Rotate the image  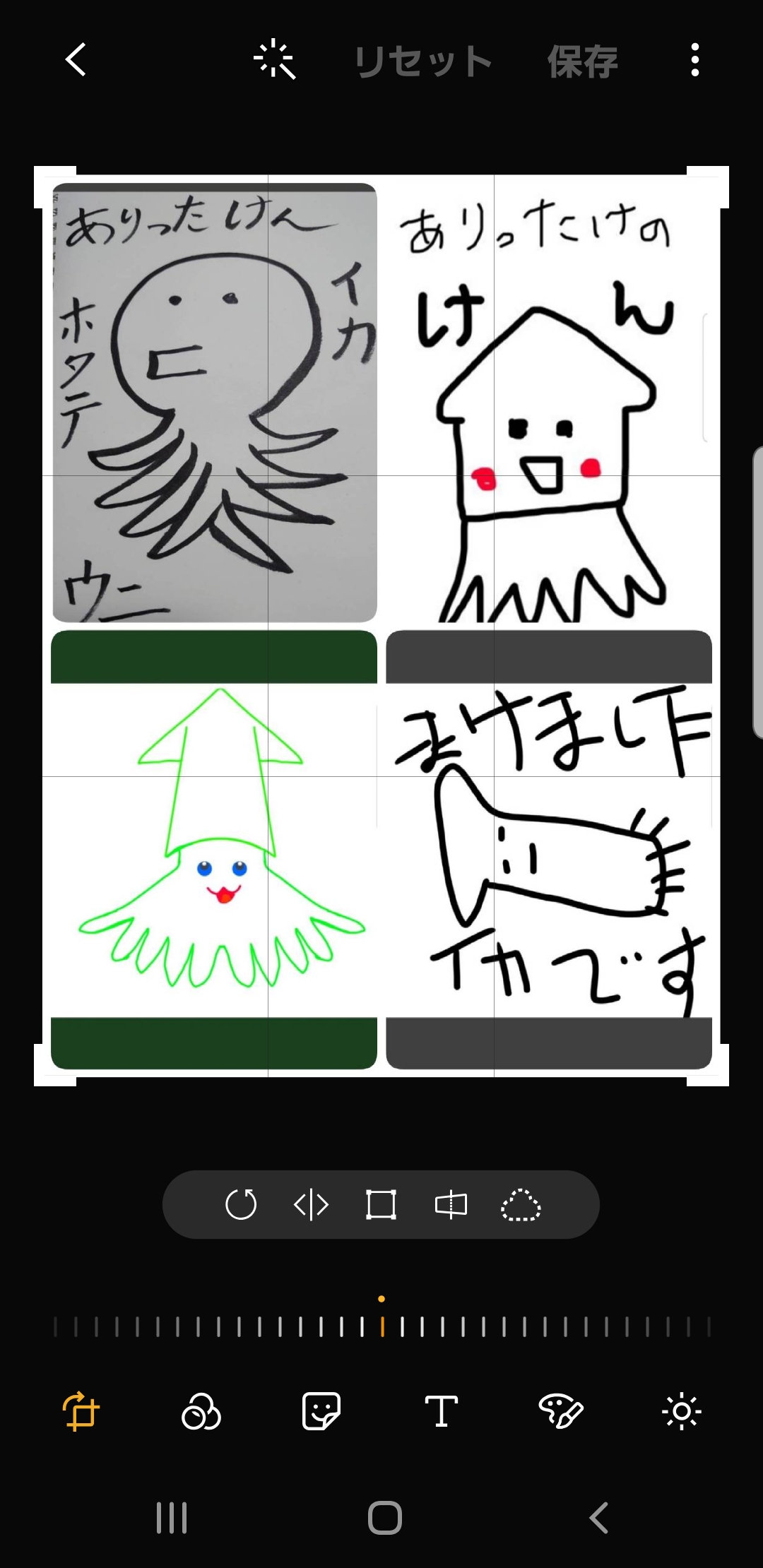click(241, 1204)
